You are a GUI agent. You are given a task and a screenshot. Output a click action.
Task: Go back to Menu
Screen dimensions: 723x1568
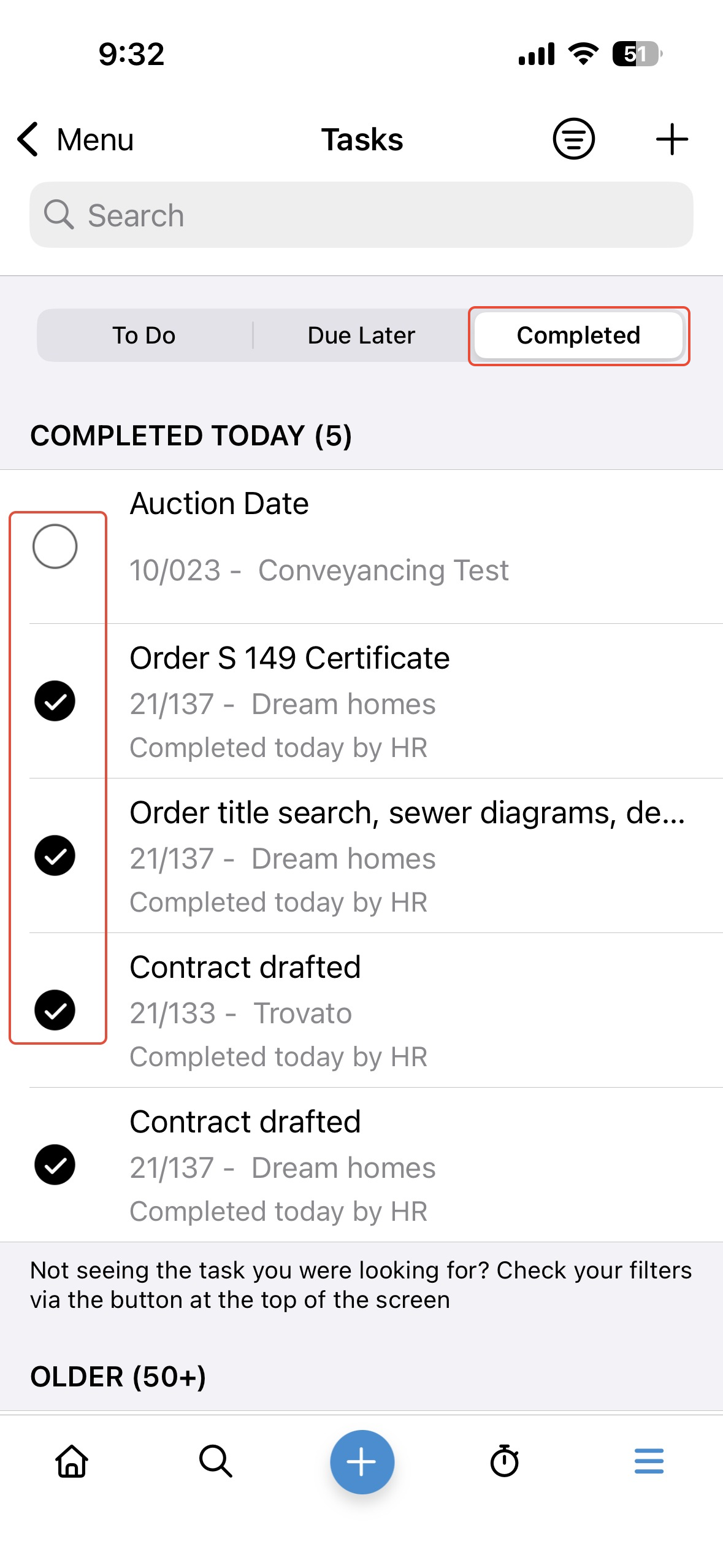click(x=75, y=139)
